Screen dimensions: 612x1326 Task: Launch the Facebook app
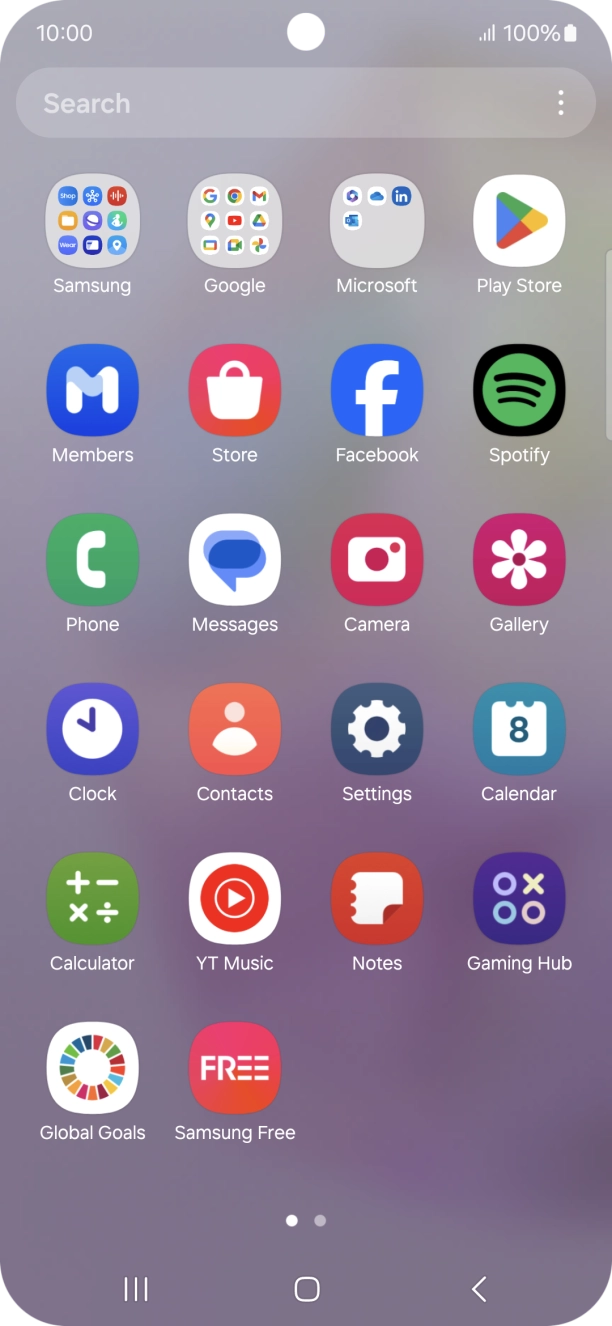[377, 390]
